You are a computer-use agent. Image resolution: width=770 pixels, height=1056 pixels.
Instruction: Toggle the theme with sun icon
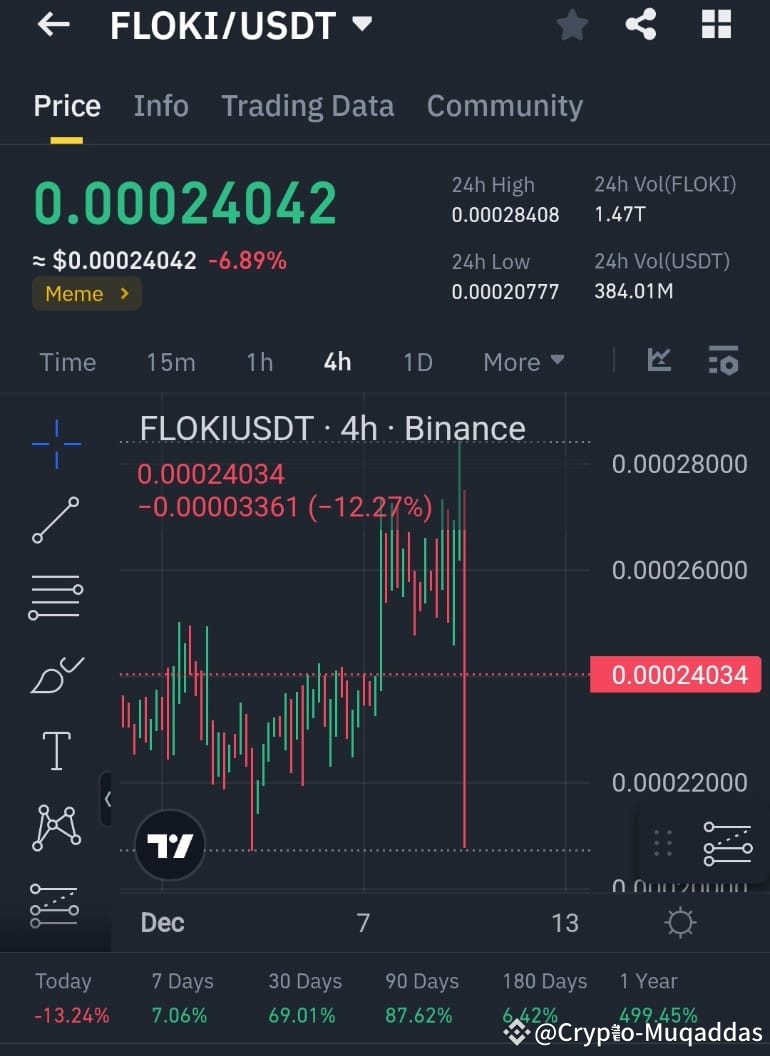680,922
